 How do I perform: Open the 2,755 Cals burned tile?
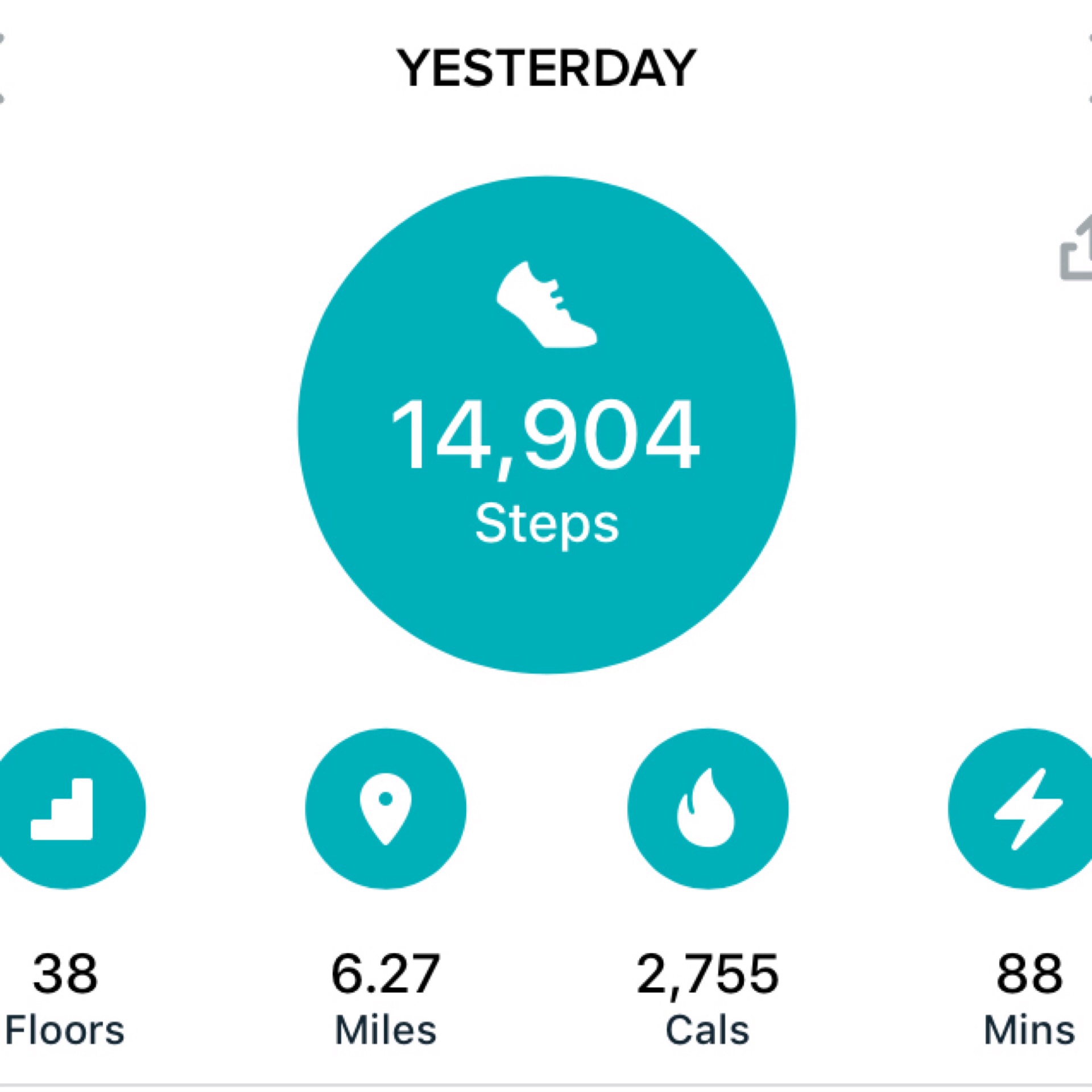coord(708,808)
